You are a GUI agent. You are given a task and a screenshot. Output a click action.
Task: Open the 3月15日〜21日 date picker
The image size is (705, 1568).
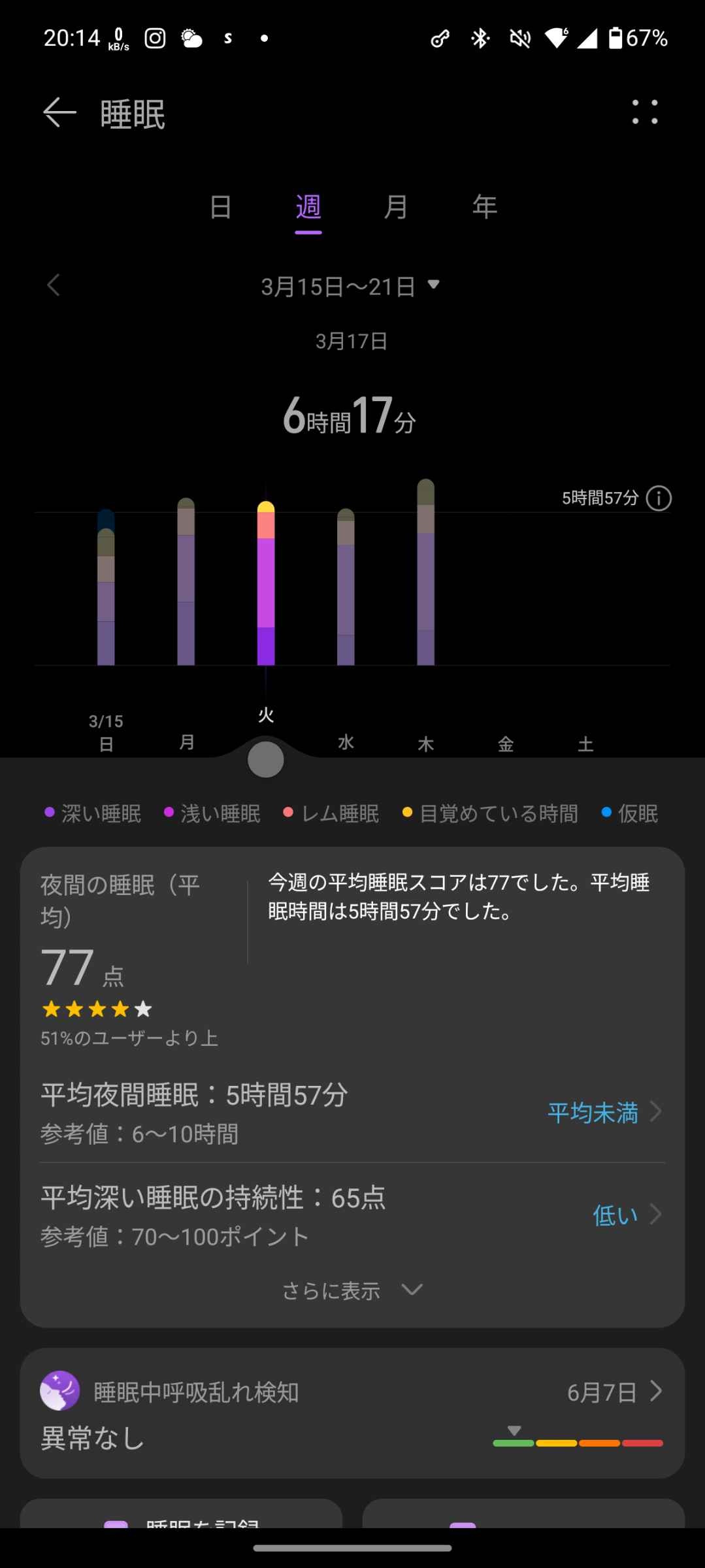point(350,286)
